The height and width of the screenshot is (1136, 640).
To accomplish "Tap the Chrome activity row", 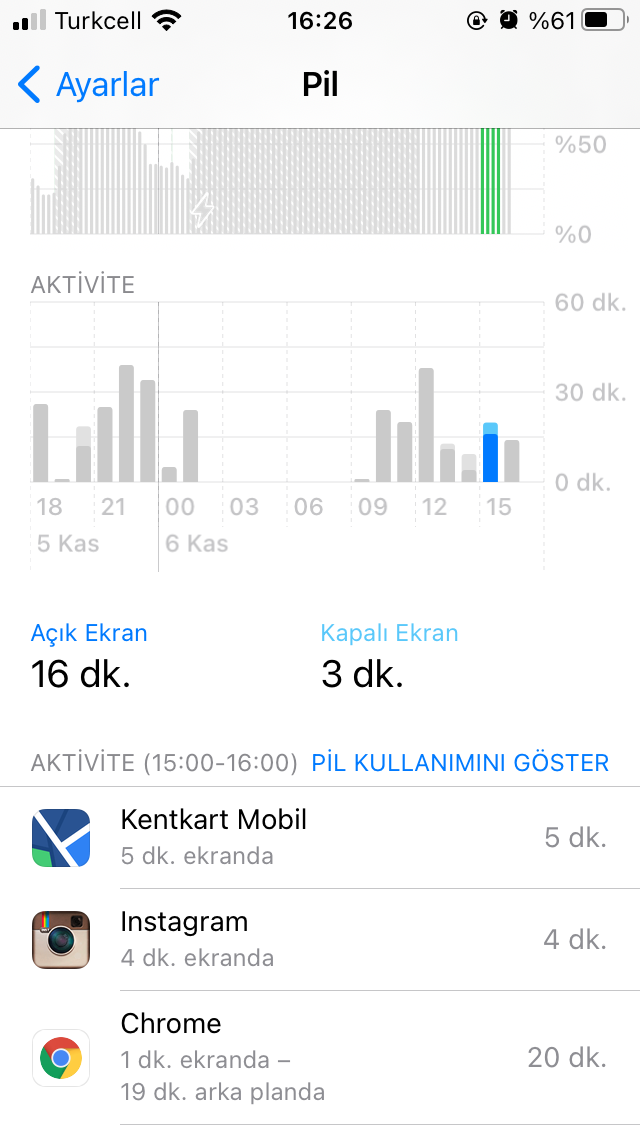I will tap(320, 1058).
